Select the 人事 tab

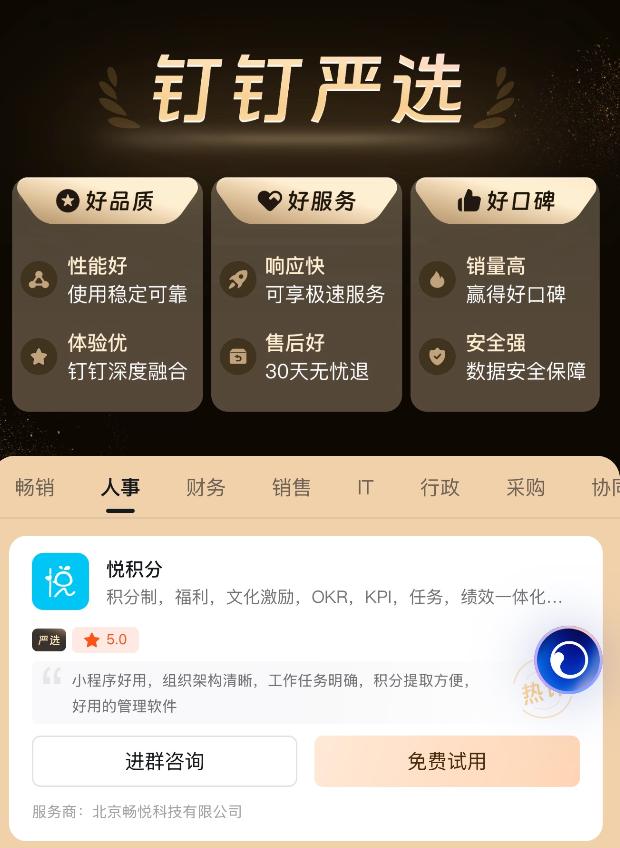tap(120, 487)
